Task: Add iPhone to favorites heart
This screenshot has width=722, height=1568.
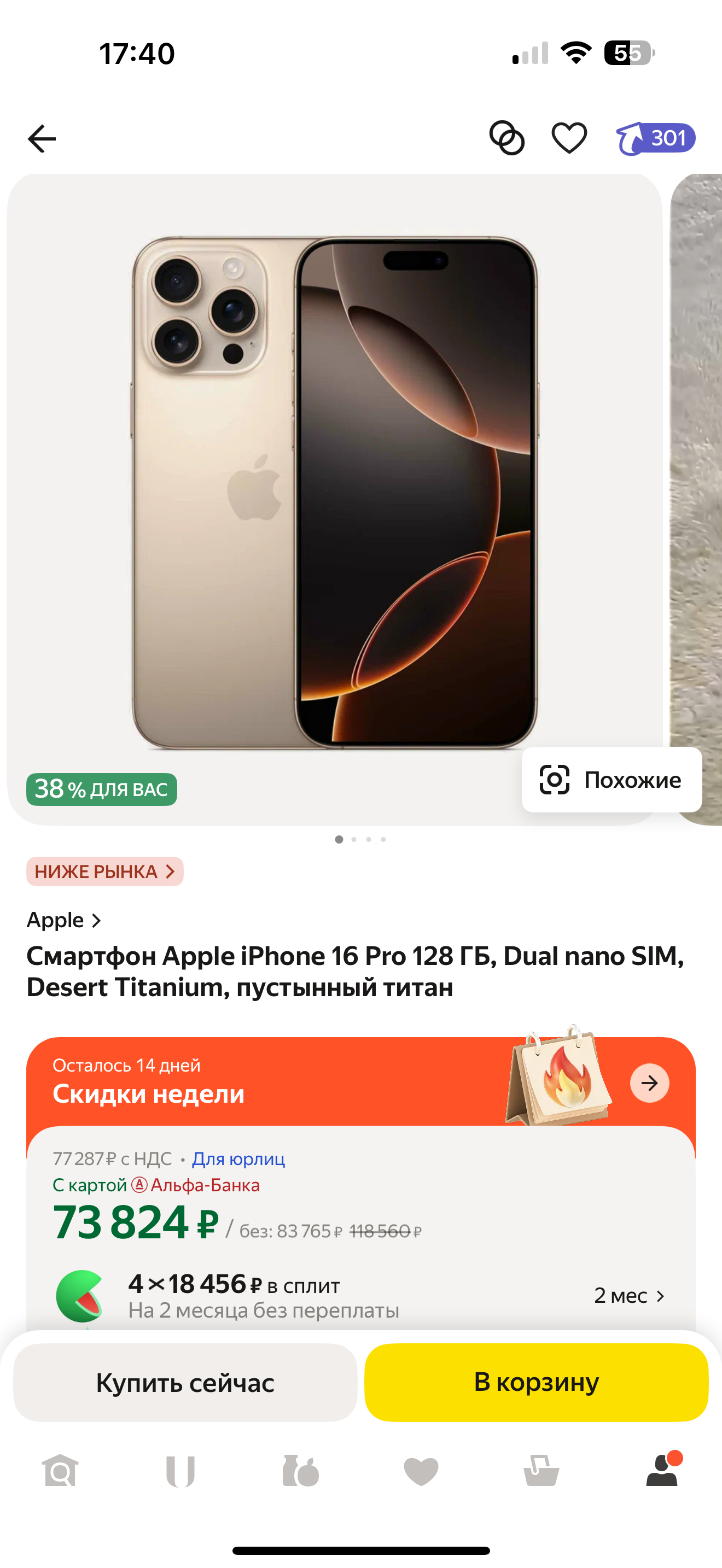Action: (x=569, y=138)
